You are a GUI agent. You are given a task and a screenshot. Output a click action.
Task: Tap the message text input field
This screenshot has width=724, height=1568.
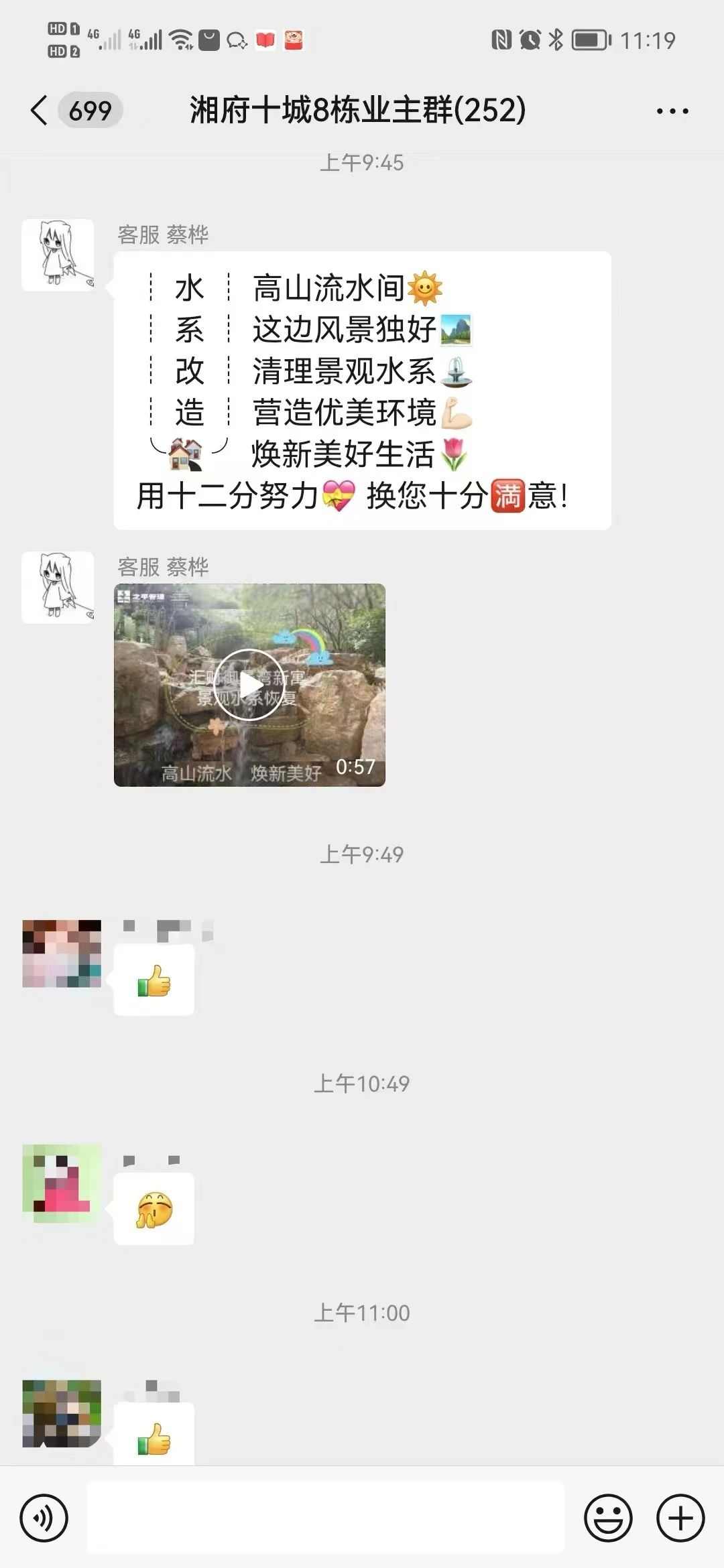(x=326, y=1518)
